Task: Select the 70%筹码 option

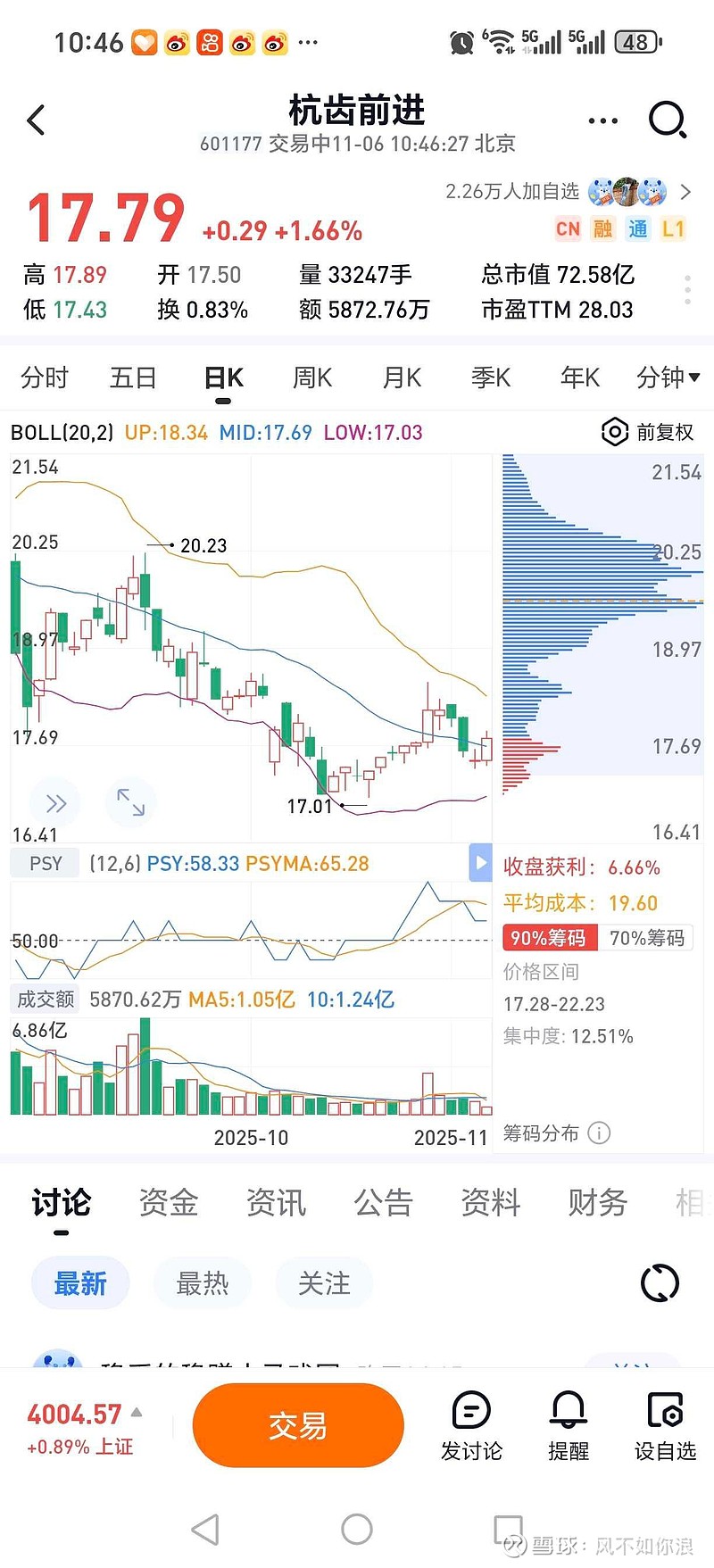Action: (x=647, y=938)
